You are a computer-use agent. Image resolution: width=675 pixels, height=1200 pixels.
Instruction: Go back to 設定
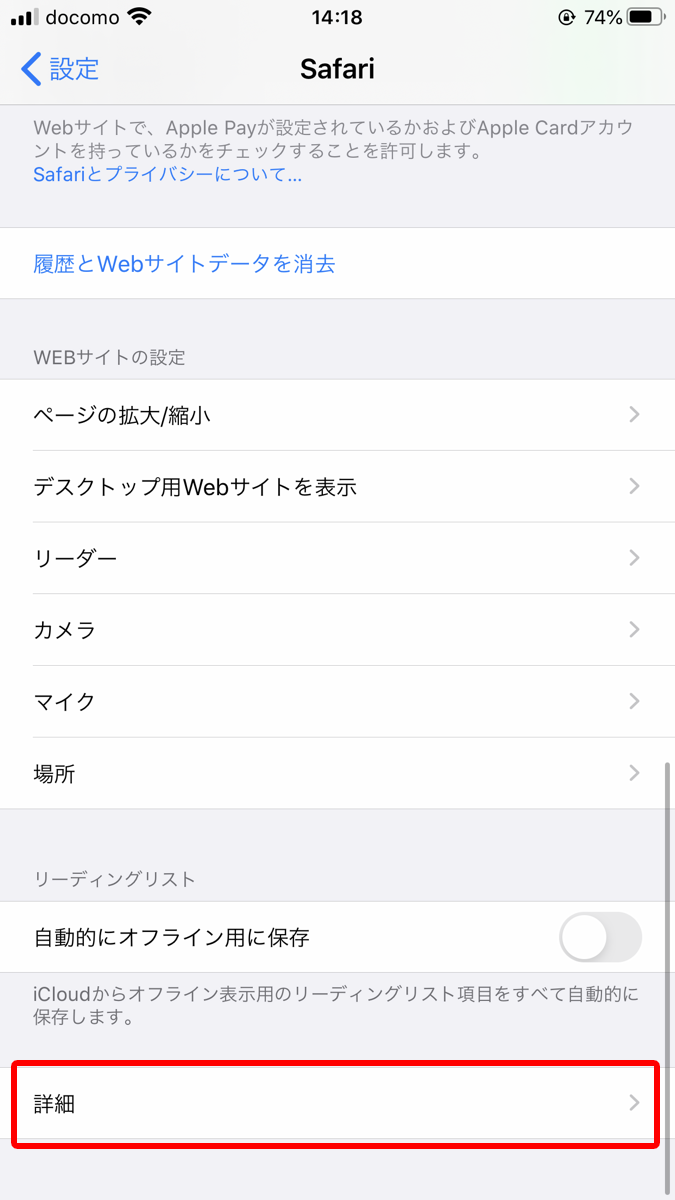click(60, 69)
